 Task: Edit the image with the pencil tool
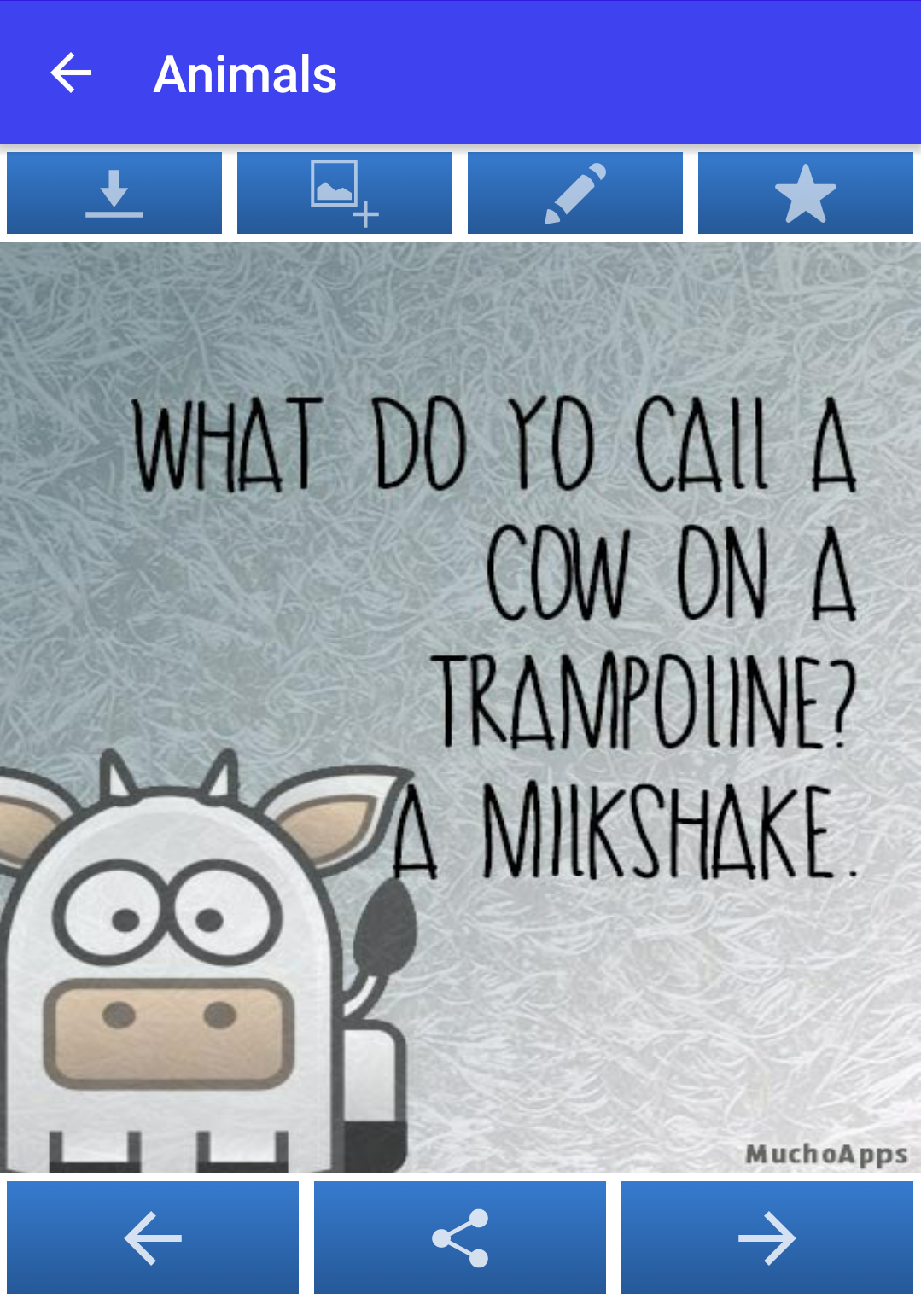[x=575, y=193]
